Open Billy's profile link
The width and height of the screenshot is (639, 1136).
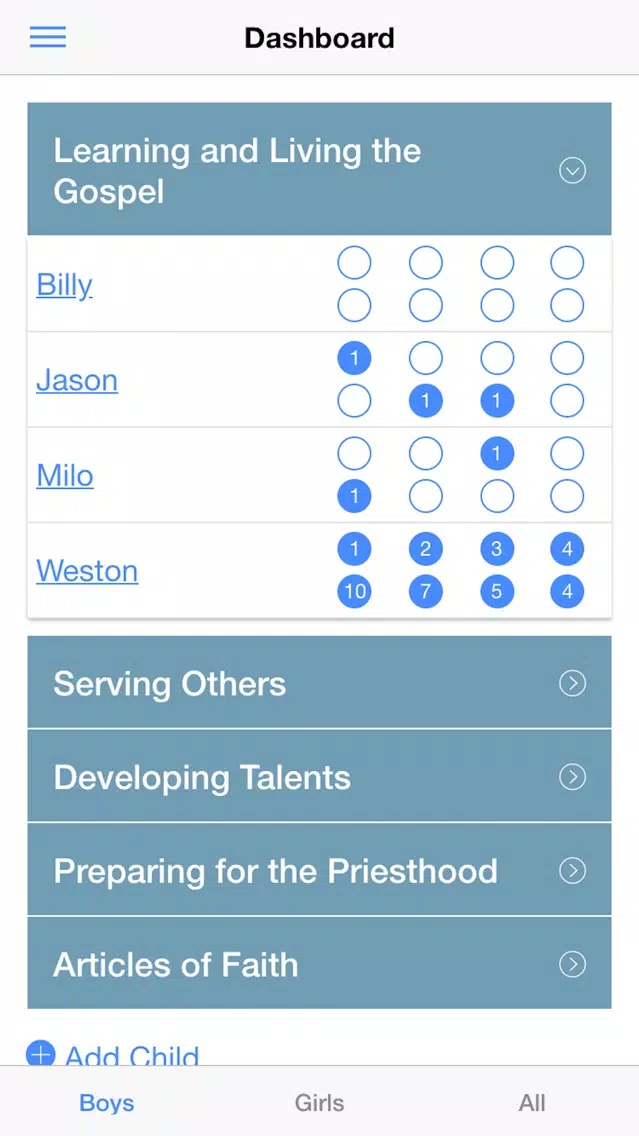(64, 285)
